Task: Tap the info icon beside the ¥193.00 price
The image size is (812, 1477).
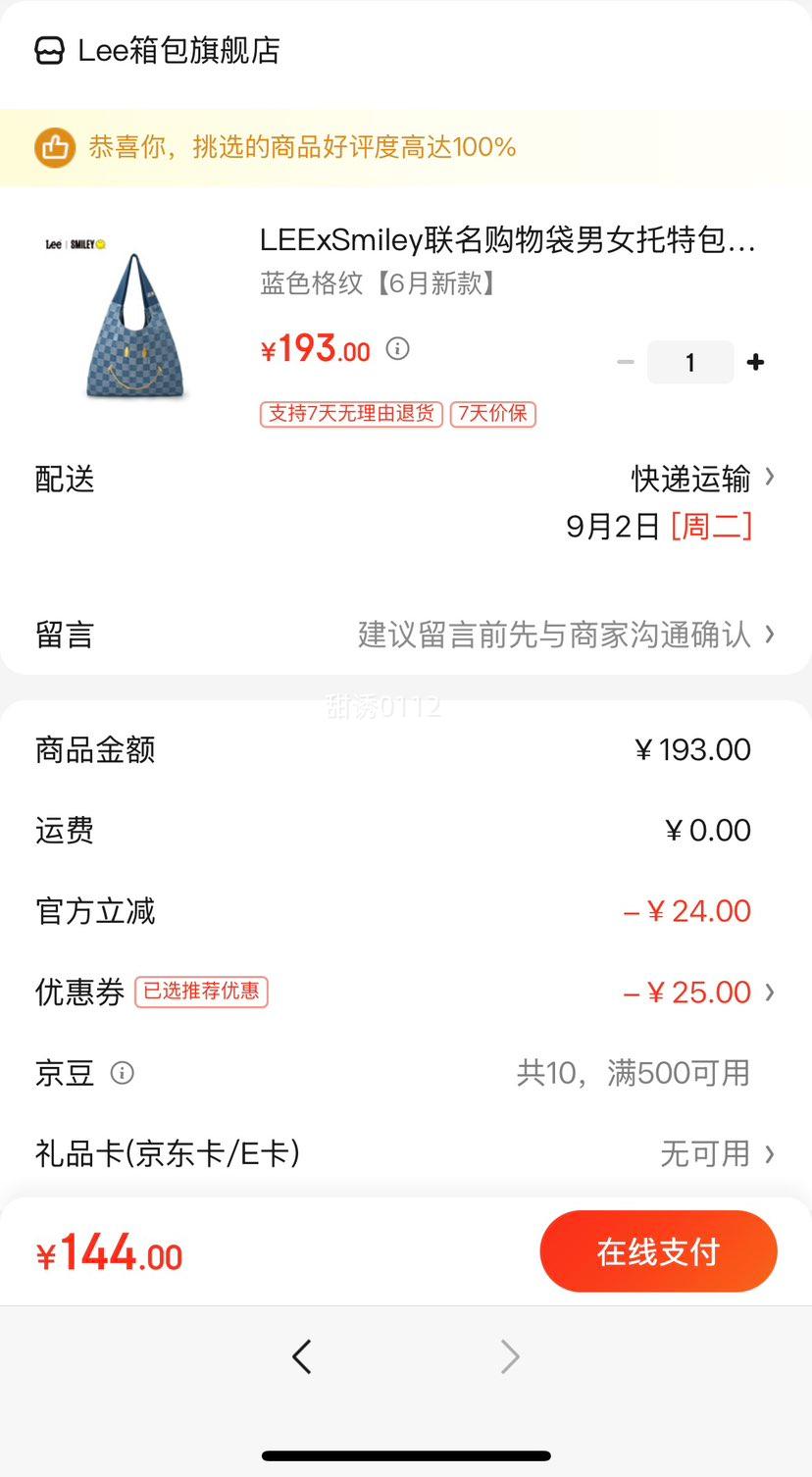Action: (x=397, y=348)
